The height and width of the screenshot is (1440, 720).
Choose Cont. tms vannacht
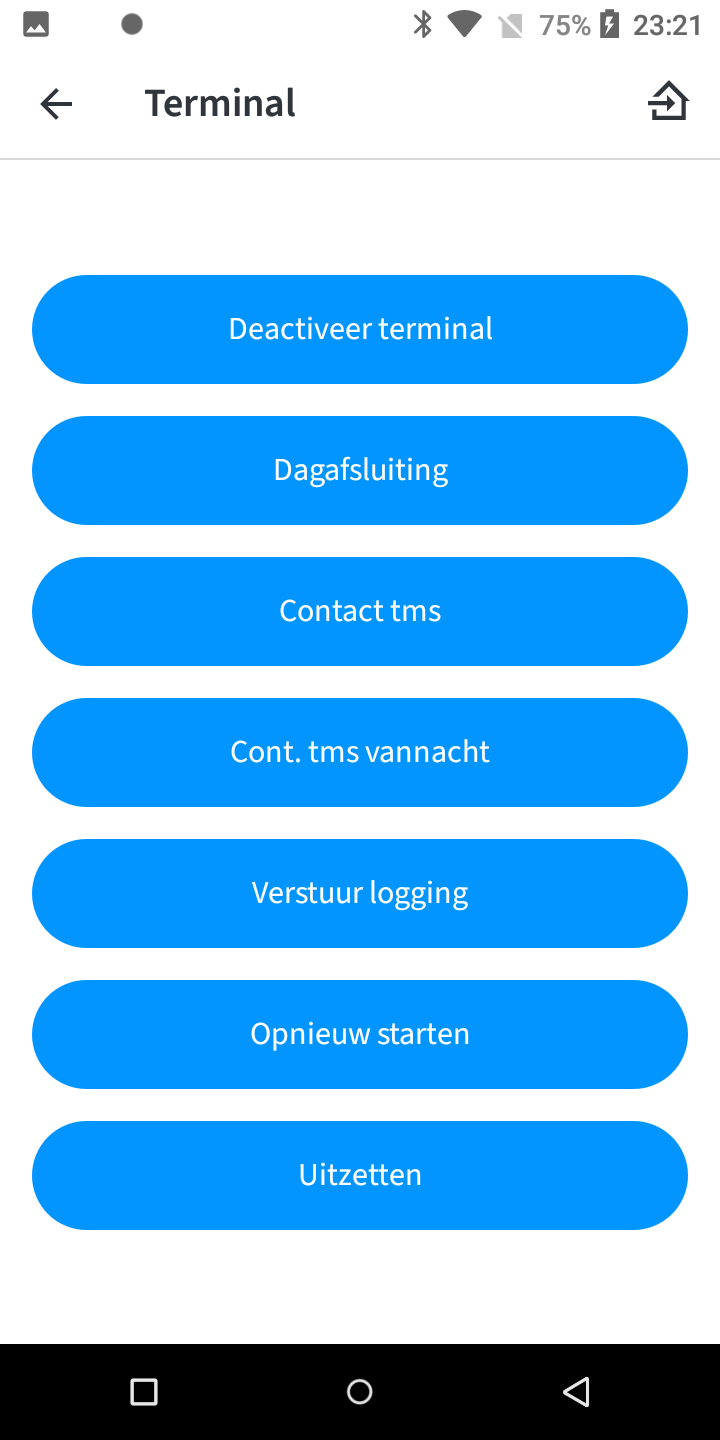pos(360,752)
